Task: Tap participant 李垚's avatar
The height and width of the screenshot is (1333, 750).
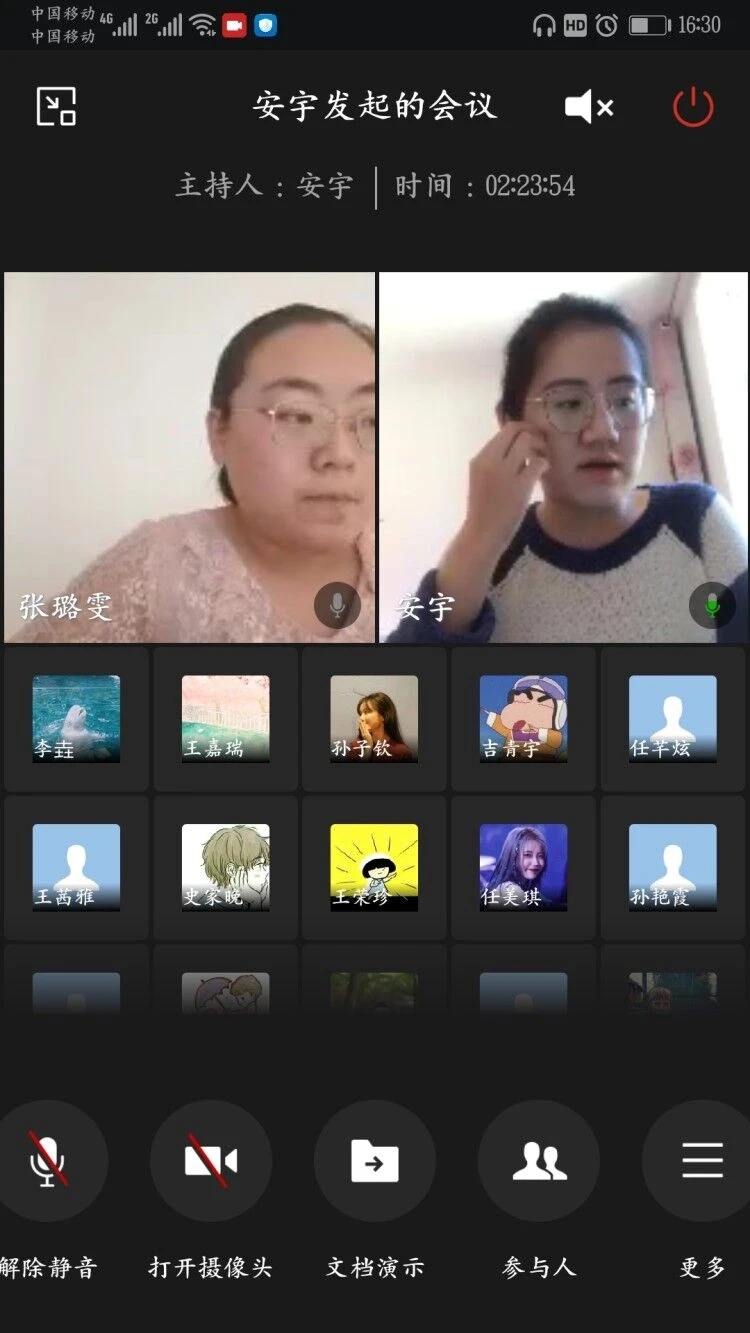Action: click(76, 719)
